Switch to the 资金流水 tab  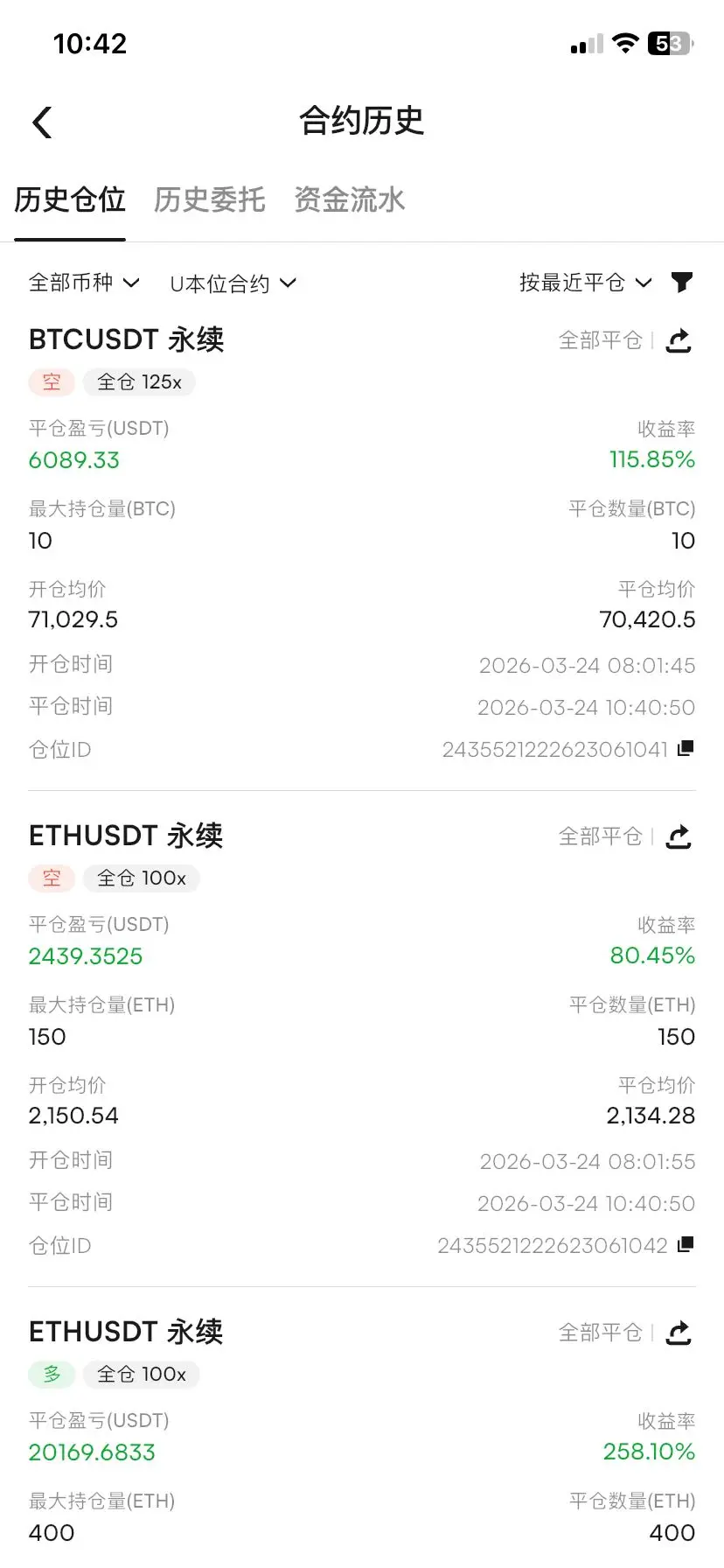[349, 199]
